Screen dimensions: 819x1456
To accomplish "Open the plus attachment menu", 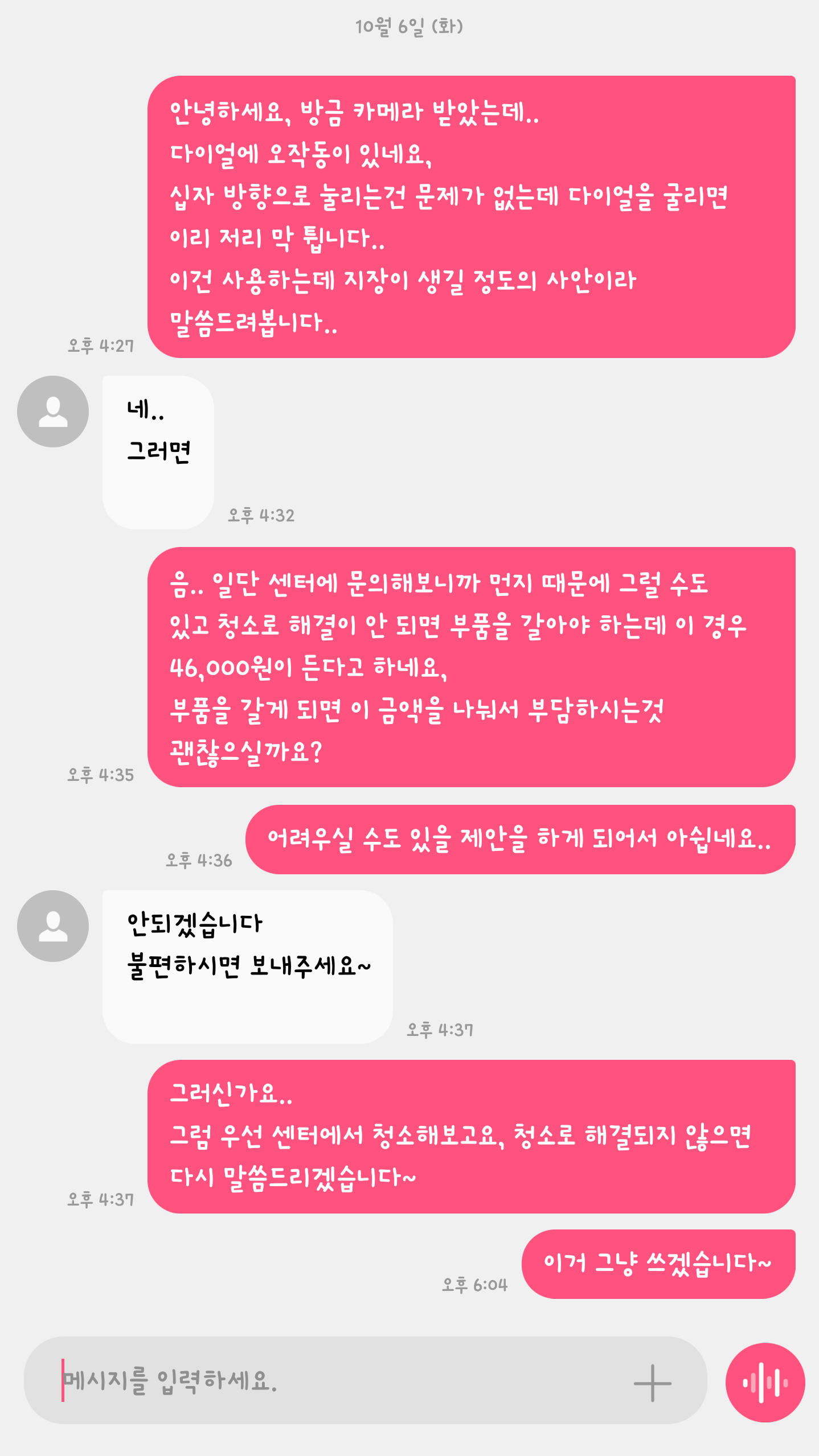I will click(652, 1383).
